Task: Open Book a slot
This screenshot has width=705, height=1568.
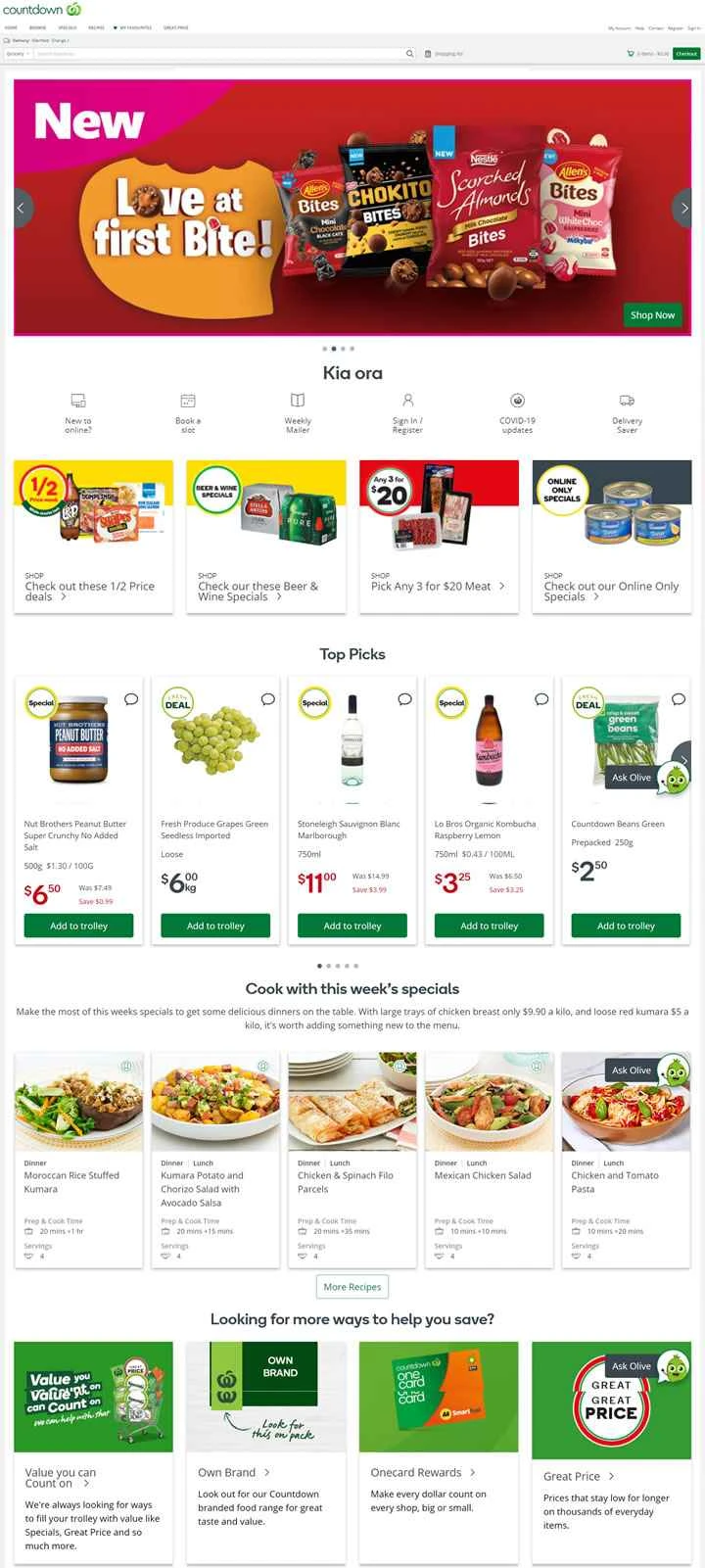Action: (188, 413)
